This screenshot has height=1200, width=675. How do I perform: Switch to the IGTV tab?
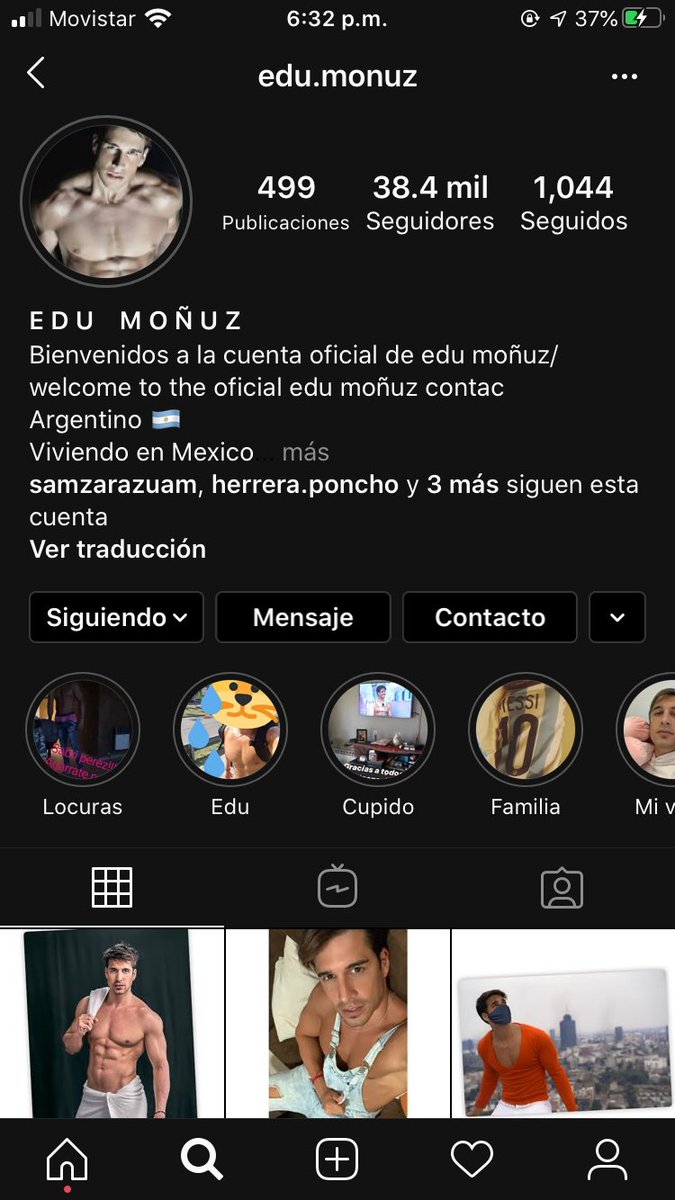[x=337, y=886]
